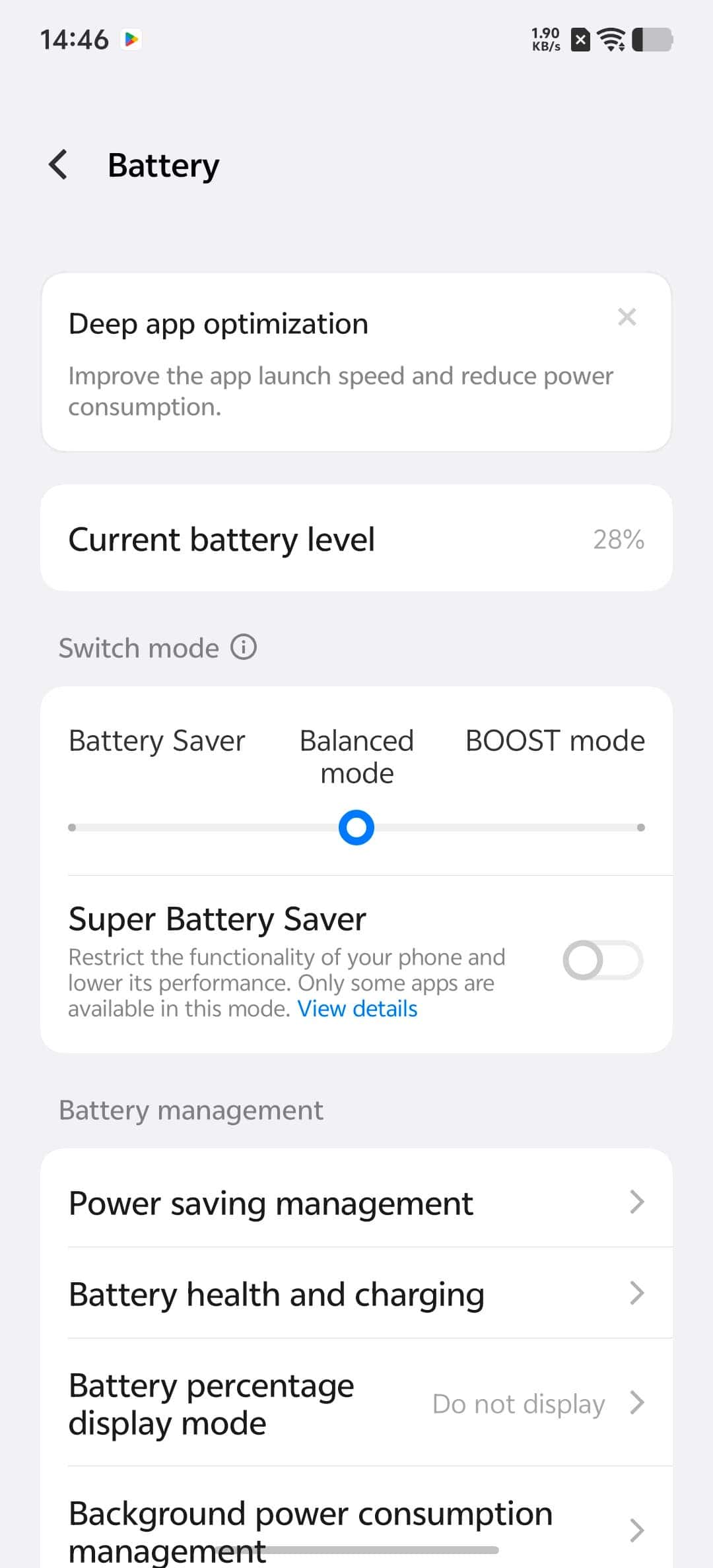Viewport: 713px width, 1568px height.
Task: Enable Super Battery Saver
Action: pyautogui.click(x=603, y=960)
